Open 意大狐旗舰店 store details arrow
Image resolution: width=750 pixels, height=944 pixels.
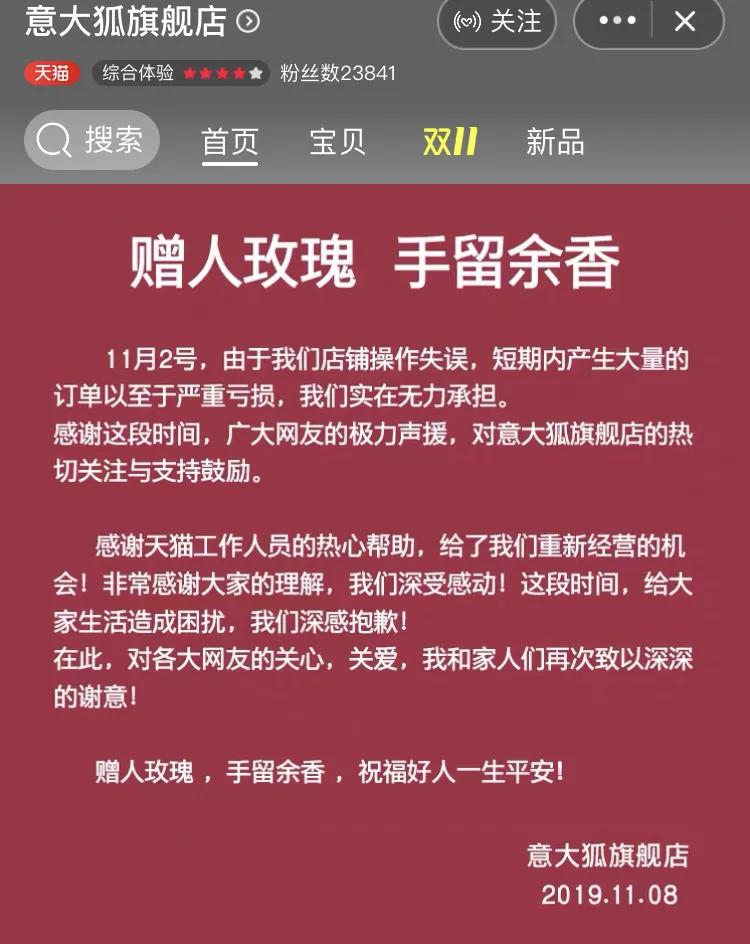(247, 21)
